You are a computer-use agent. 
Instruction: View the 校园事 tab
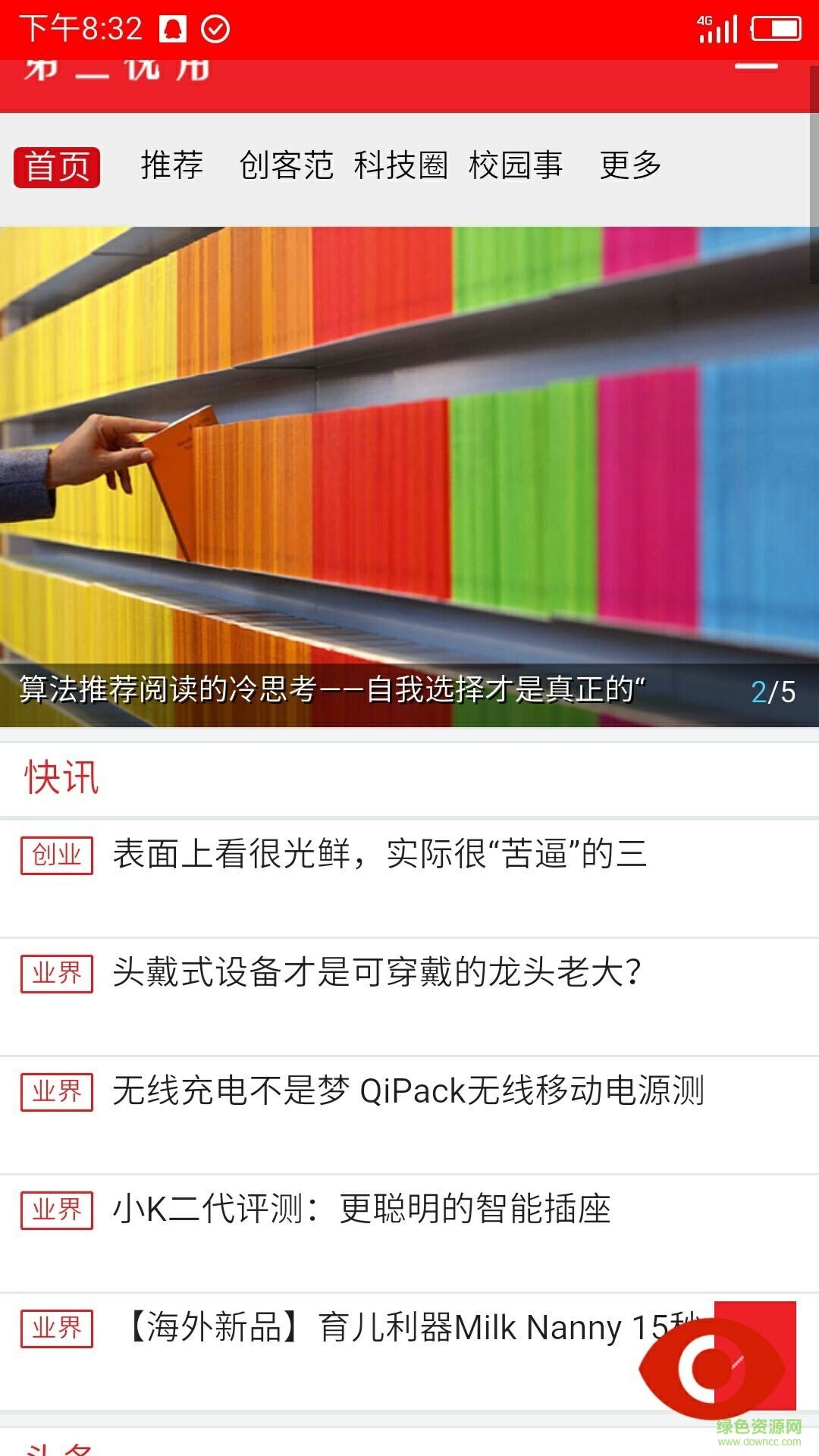(516, 165)
